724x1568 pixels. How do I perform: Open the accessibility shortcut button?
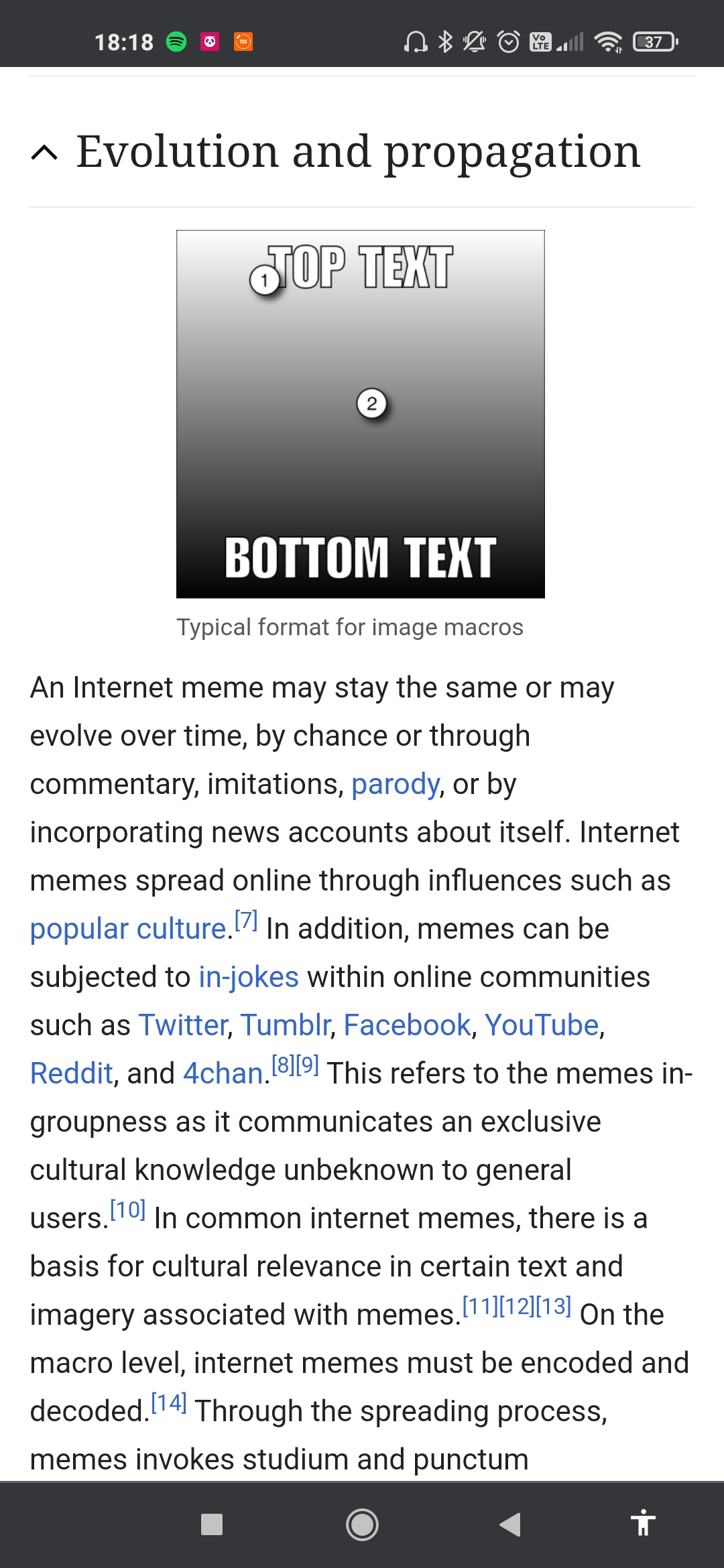coord(642,1523)
